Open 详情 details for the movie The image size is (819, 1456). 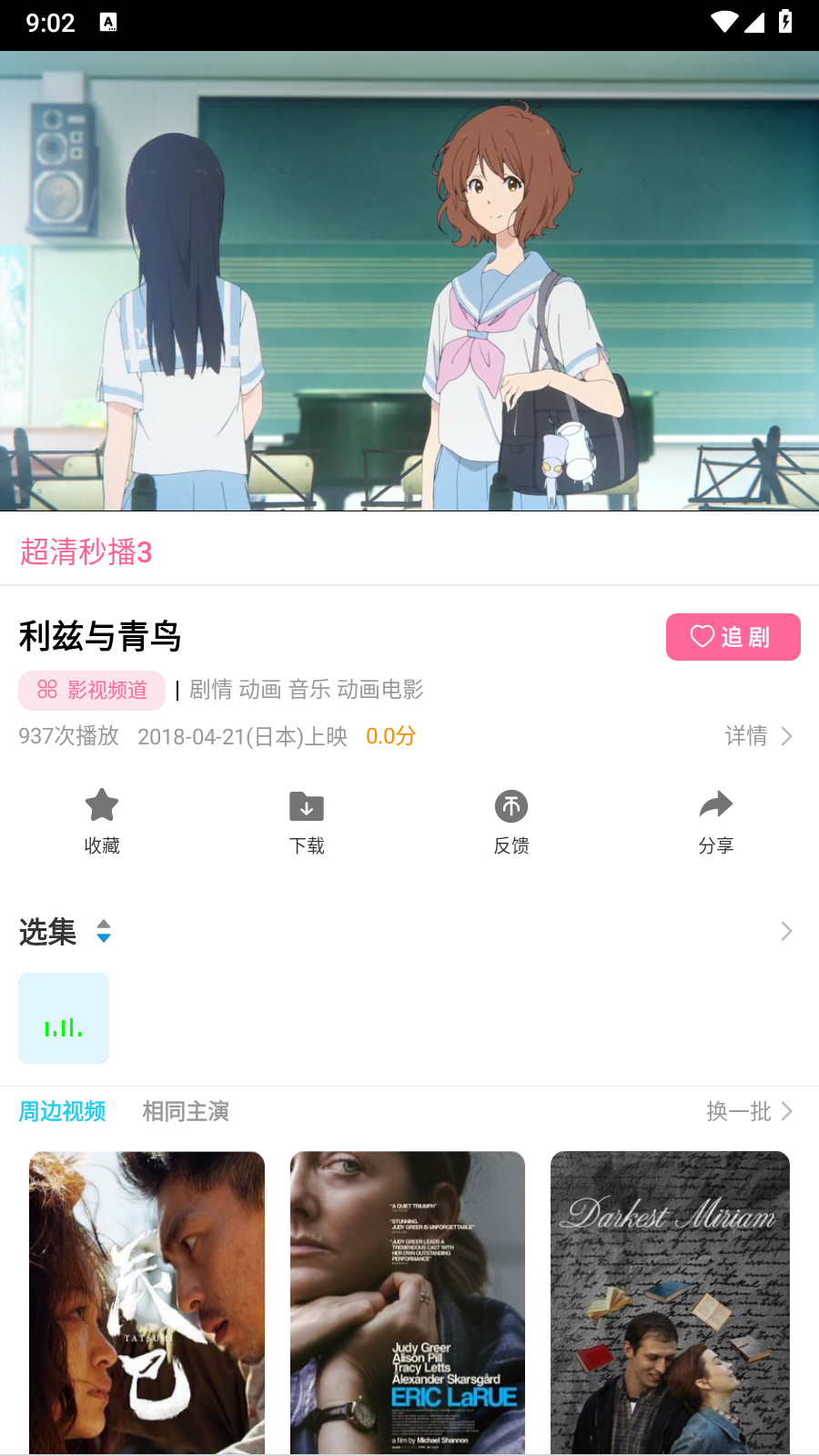(x=759, y=735)
